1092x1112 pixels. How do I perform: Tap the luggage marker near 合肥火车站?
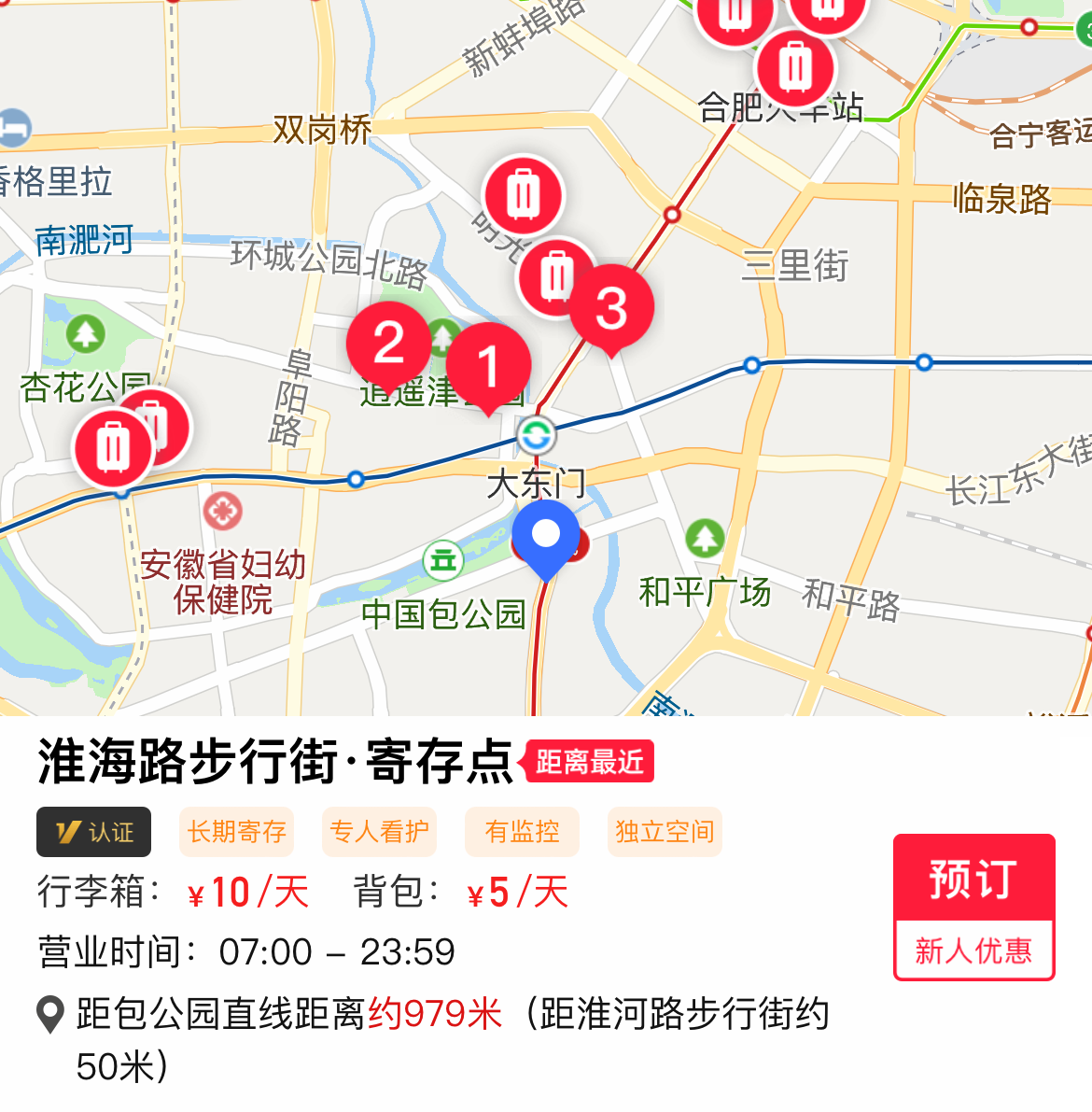pos(795,66)
